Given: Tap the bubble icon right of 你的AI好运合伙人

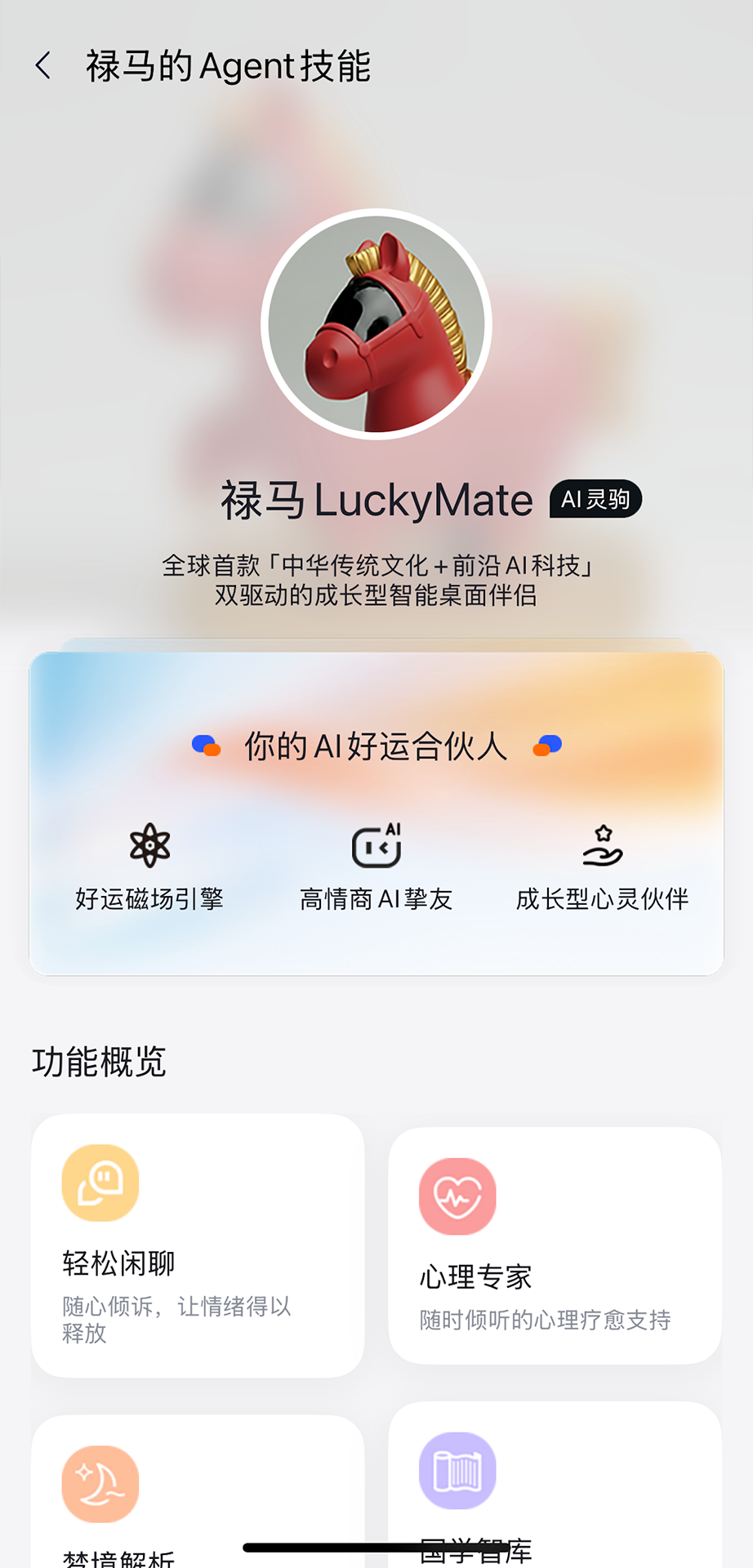Looking at the screenshot, I should click(x=548, y=744).
